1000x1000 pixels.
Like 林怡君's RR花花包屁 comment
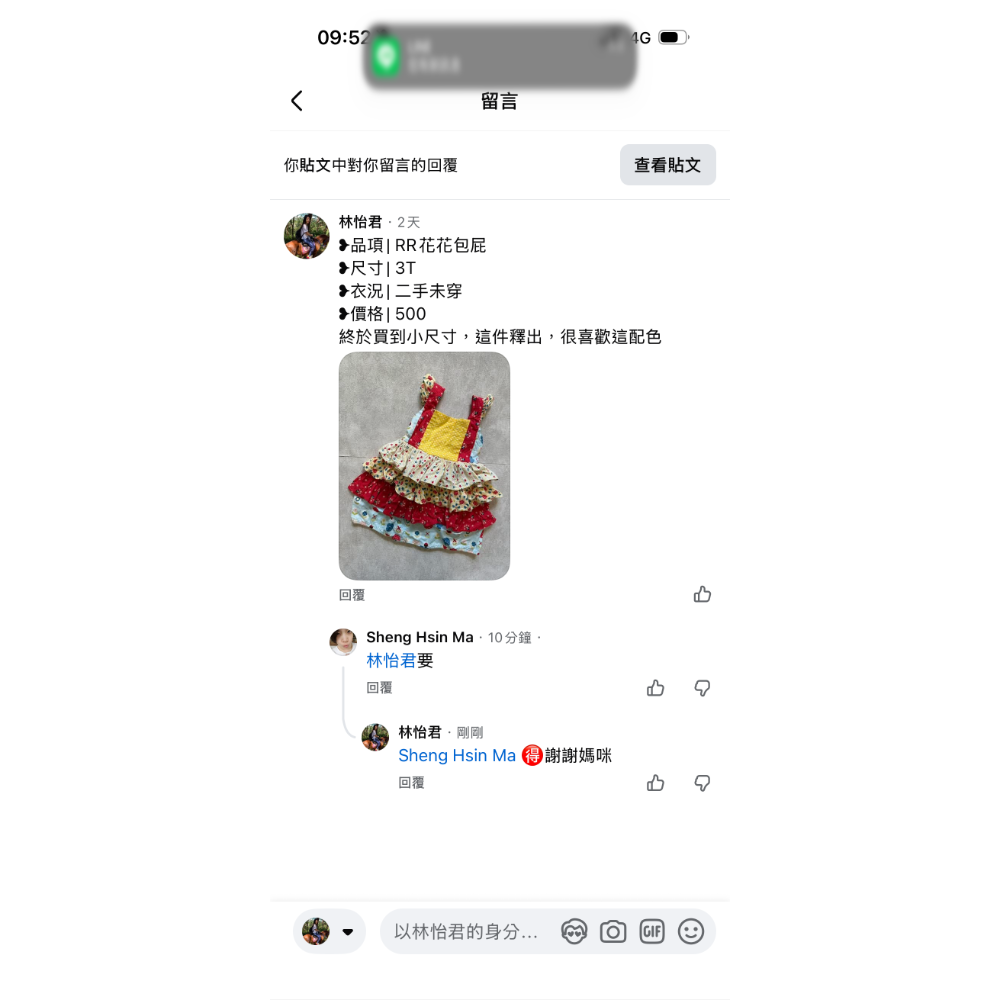(x=702, y=595)
